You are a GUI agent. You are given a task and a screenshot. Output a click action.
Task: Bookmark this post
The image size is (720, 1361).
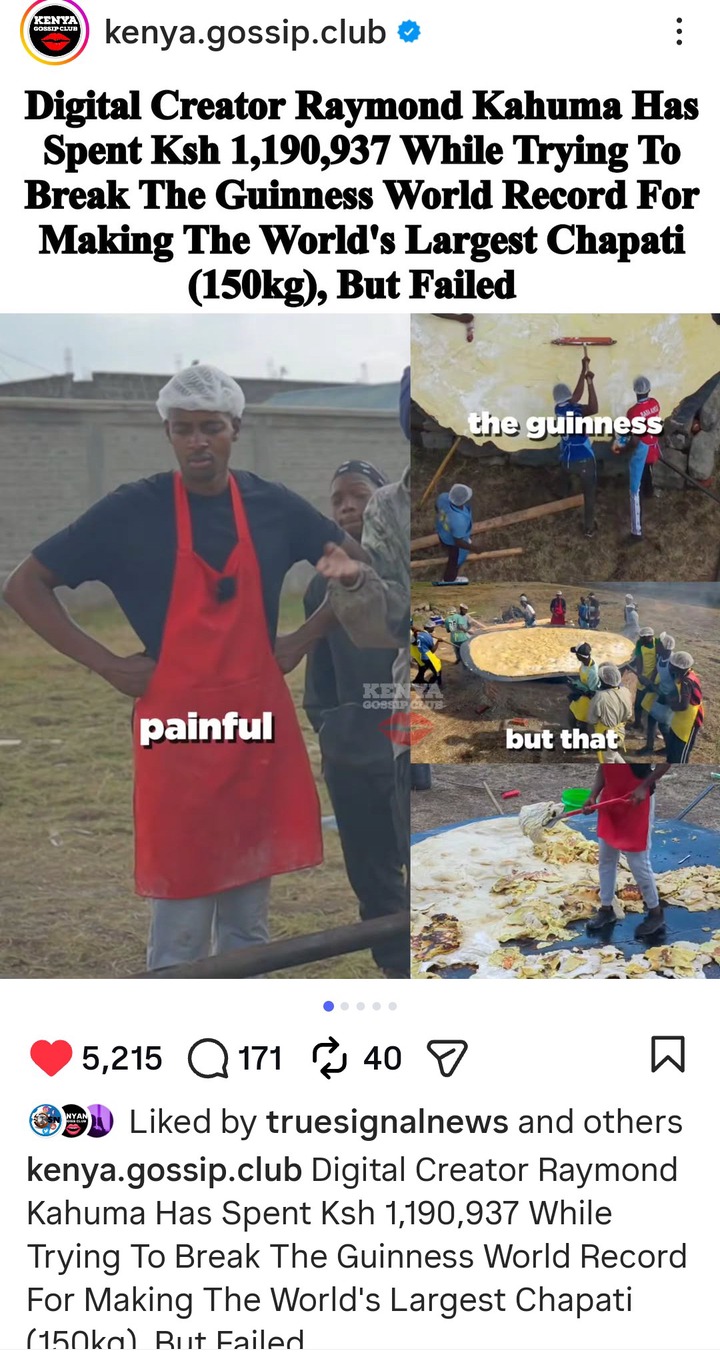tap(667, 1055)
